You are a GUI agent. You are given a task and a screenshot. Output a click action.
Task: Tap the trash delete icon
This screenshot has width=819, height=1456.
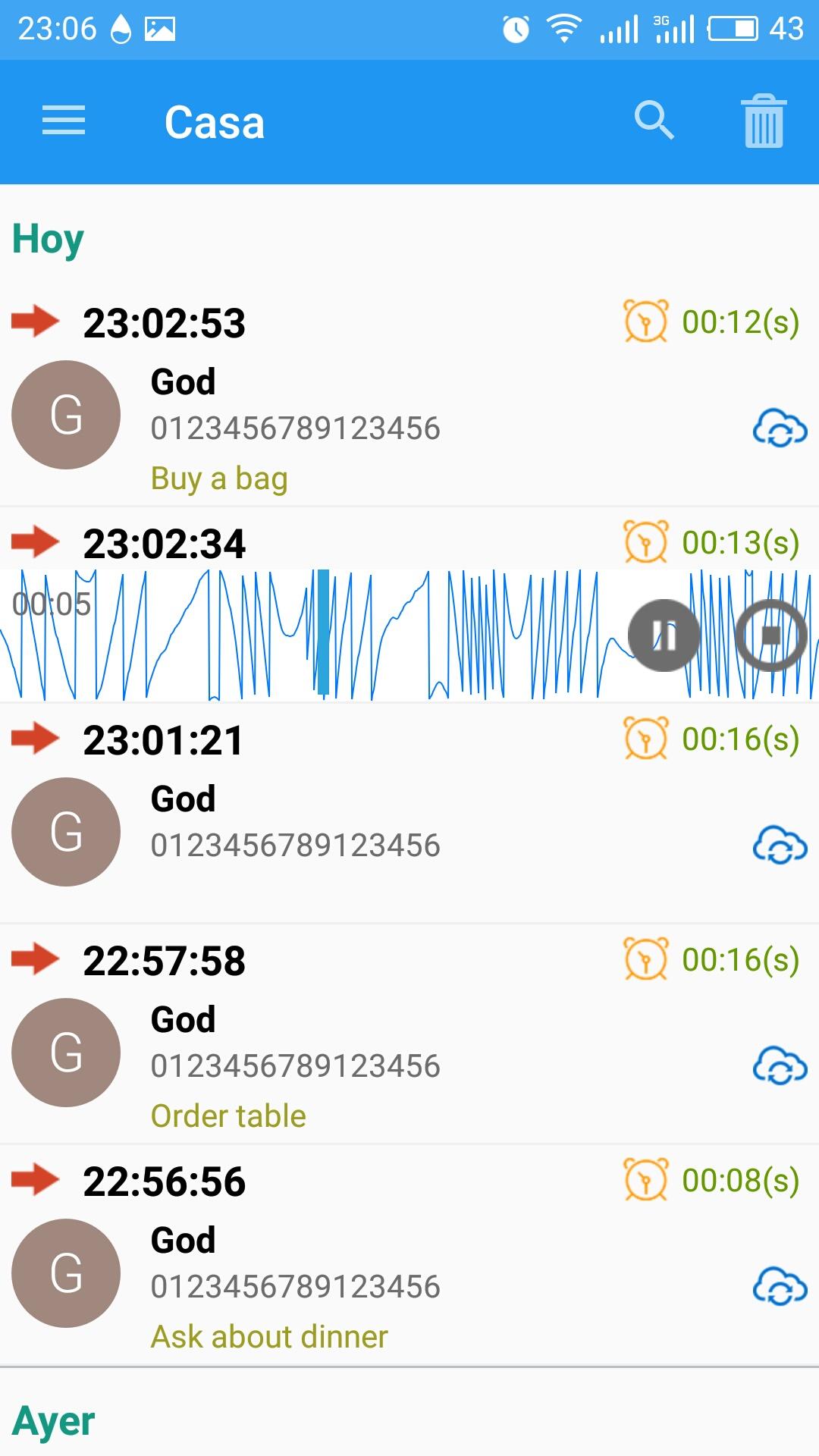[764, 121]
